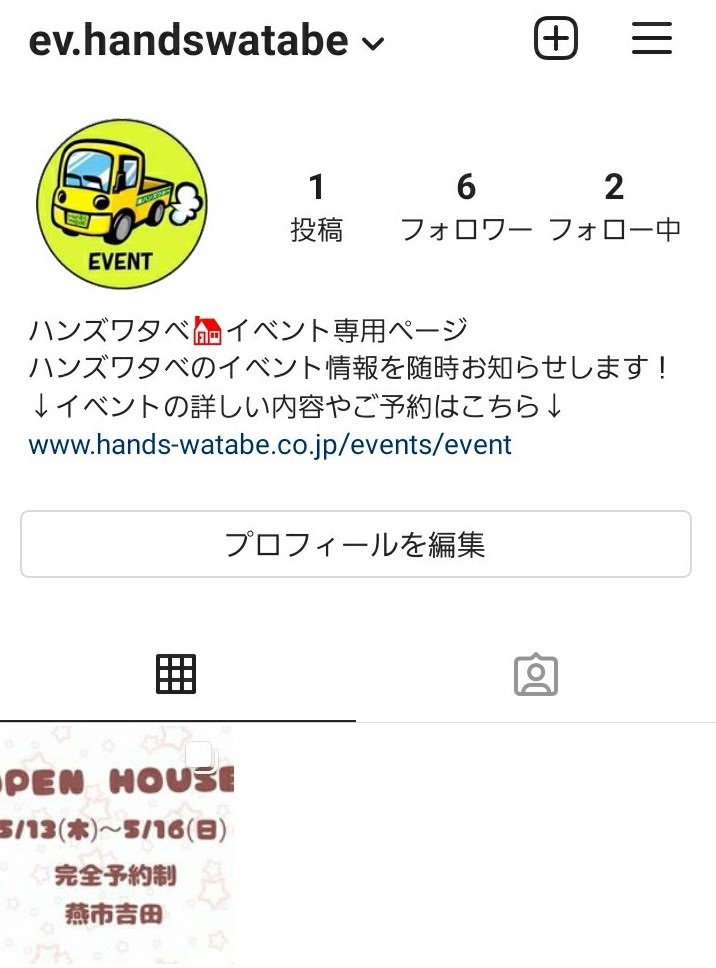Screen dimensions: 716x968
Task: Switch to the tagged photos tab
Action: tap(535, 675)
